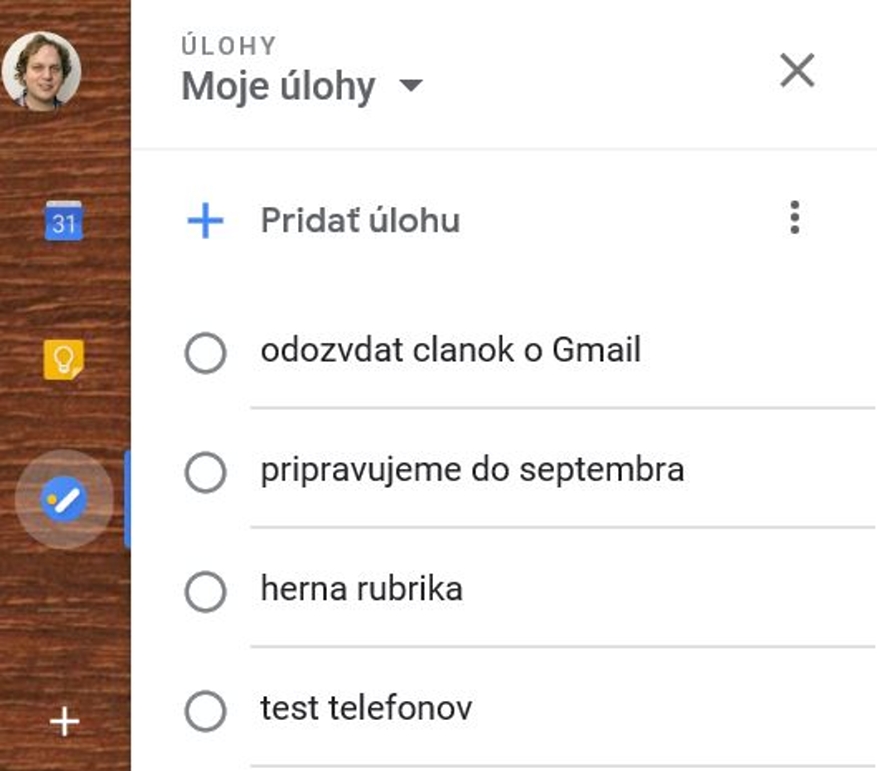Image resolution: width=877 pixels, height=771 pixels.
Task: Open Keep notes from the sidebar
Action: 64,359
